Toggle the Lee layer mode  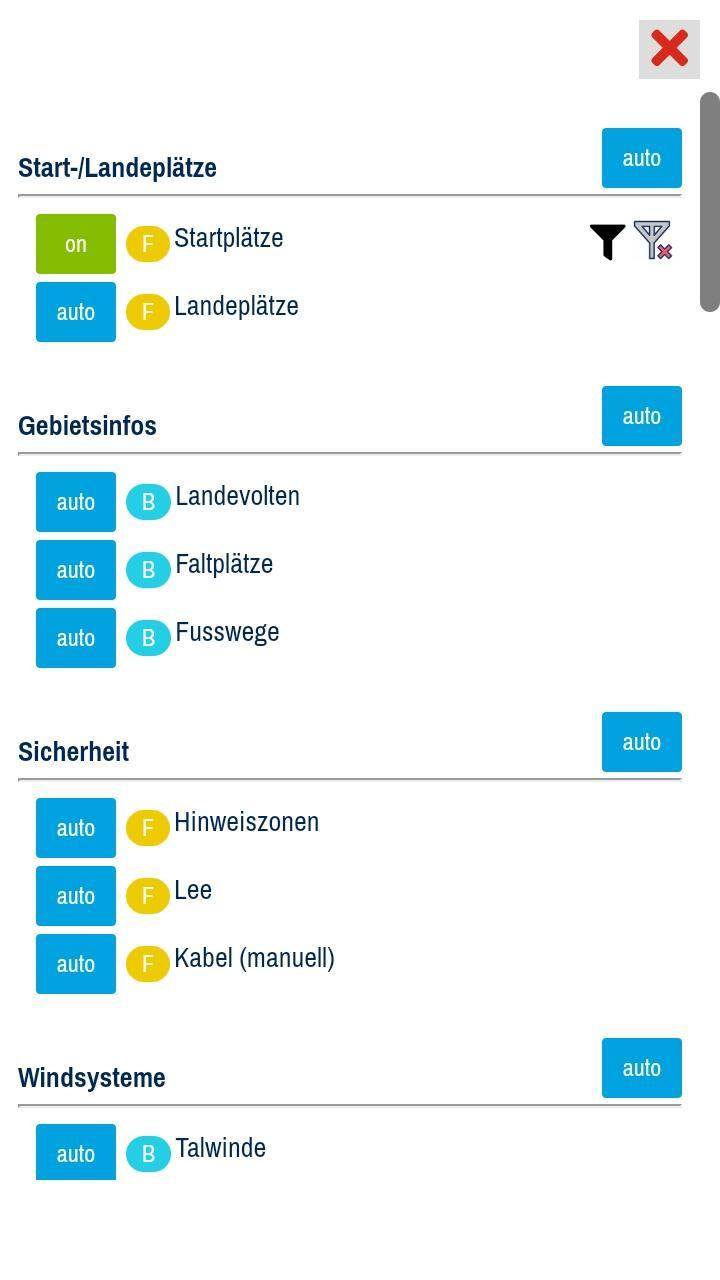pos(76,896)
